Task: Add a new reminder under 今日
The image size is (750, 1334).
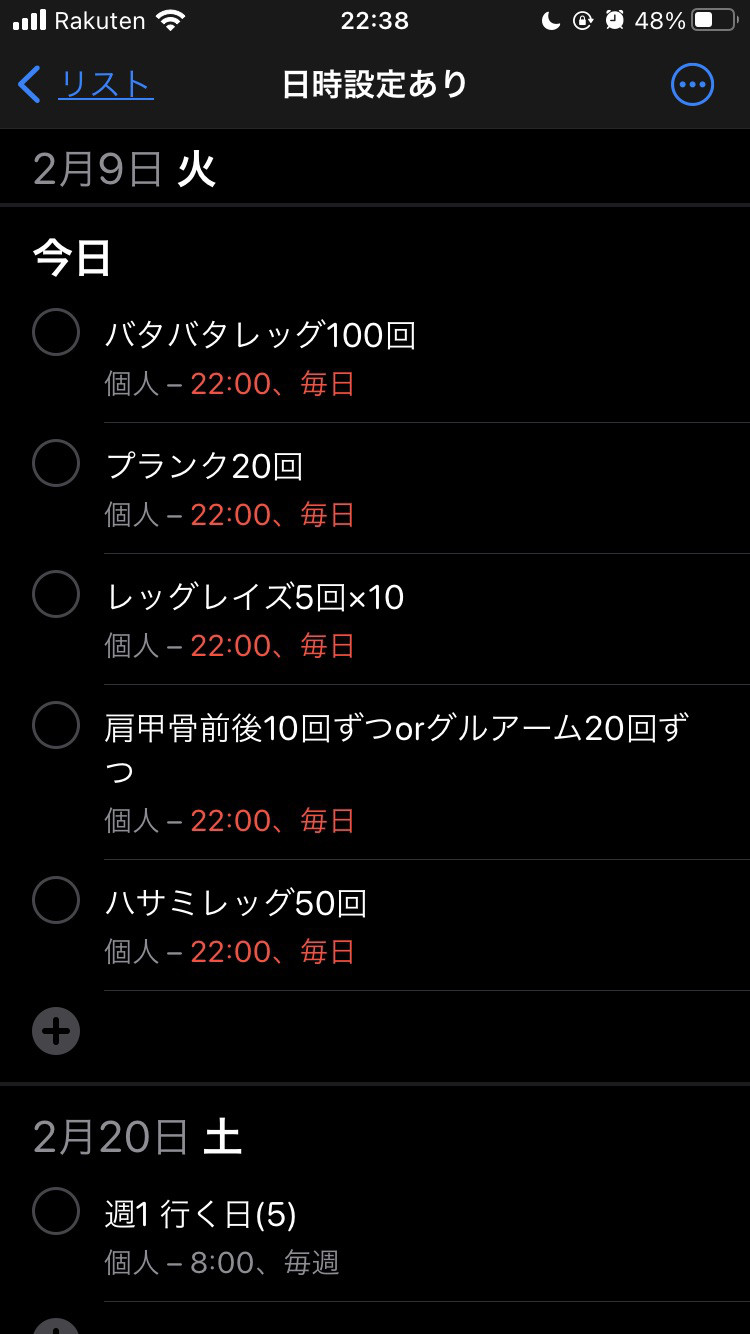Action: click(56, 1031)
